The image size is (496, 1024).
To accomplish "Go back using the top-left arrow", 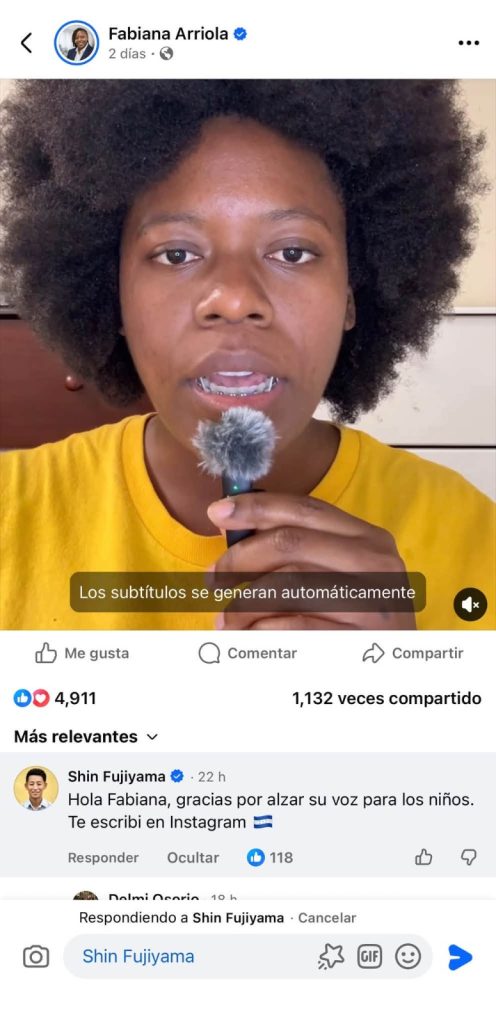I will (x=26, y=43).
